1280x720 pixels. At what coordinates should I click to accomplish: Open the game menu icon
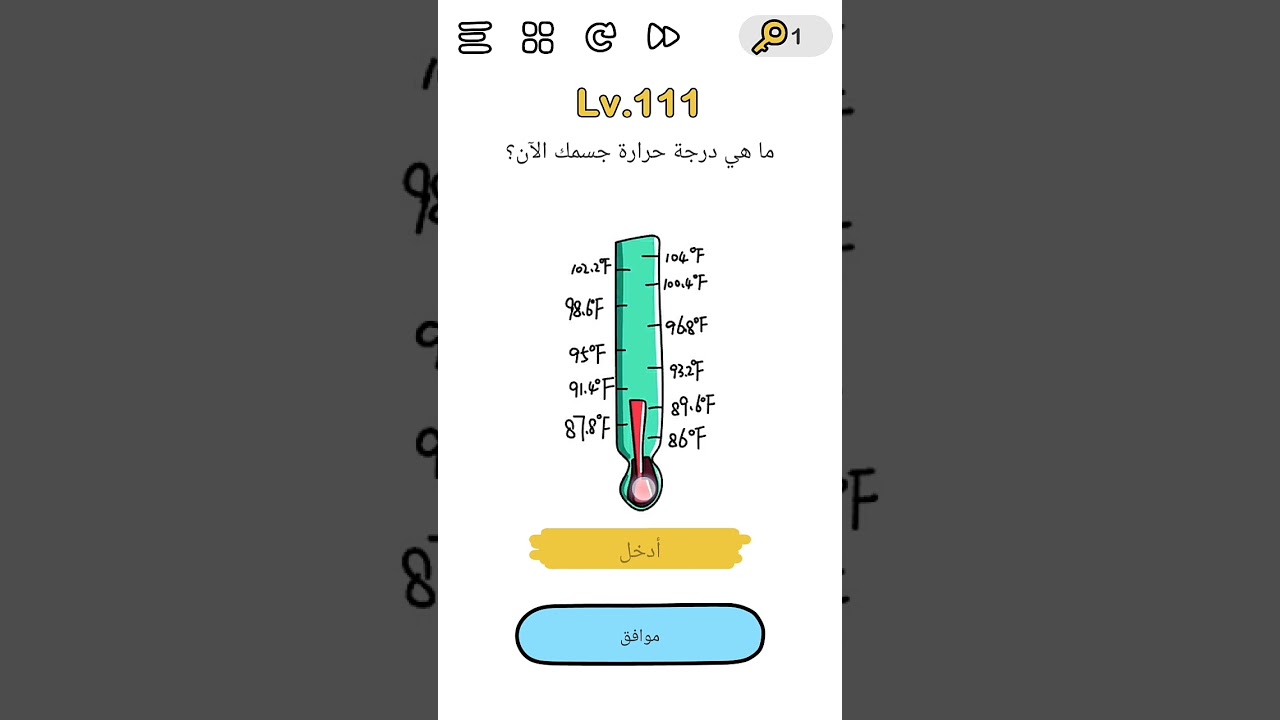(x=475, y=38)
